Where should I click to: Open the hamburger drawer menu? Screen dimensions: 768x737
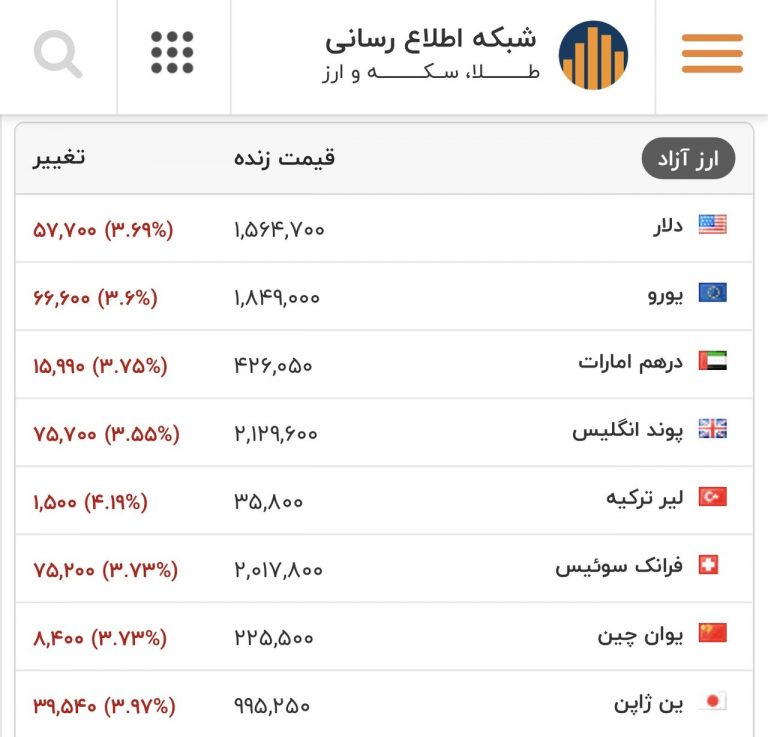click(712, 54)
